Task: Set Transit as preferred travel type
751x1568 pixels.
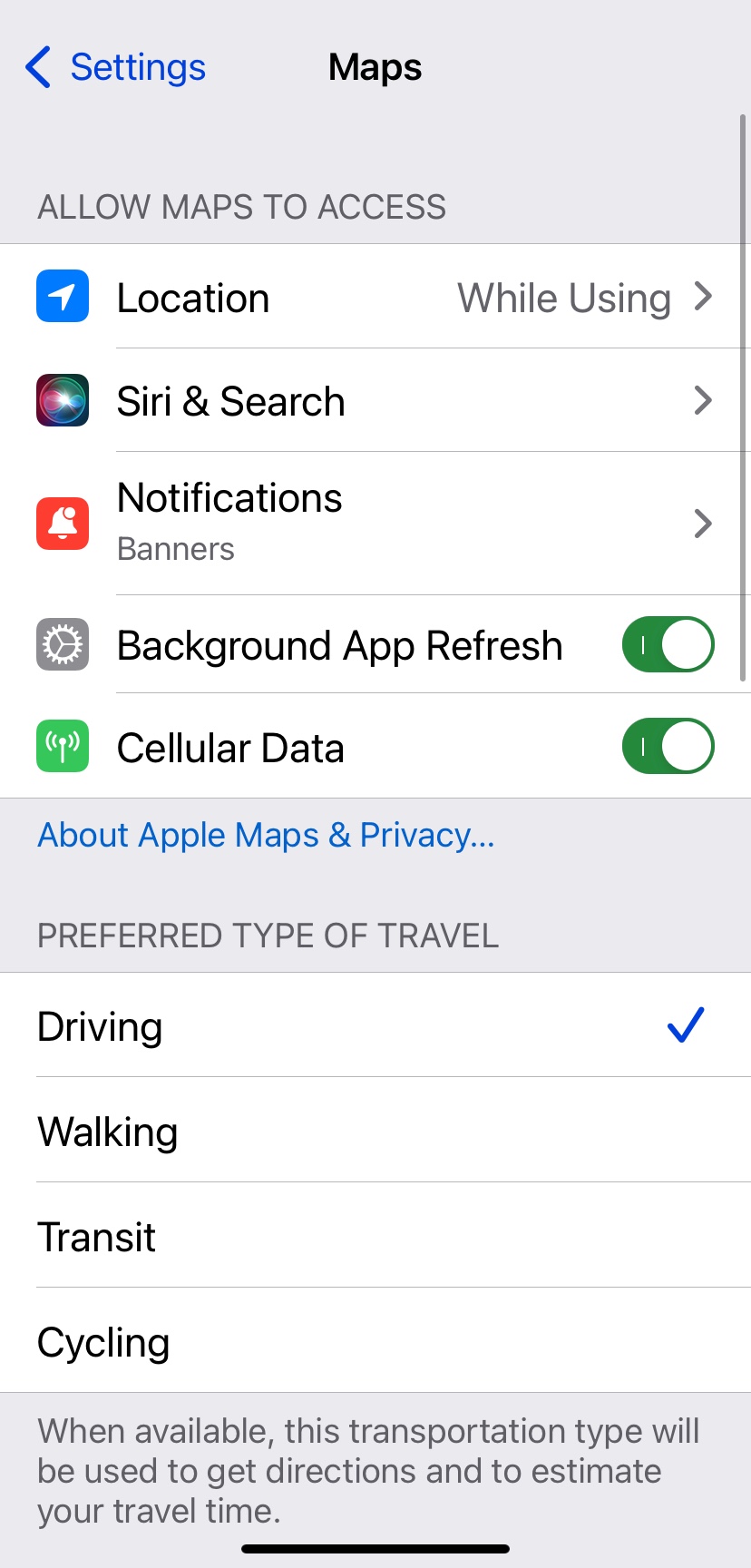Action: tap(375, 1236)
